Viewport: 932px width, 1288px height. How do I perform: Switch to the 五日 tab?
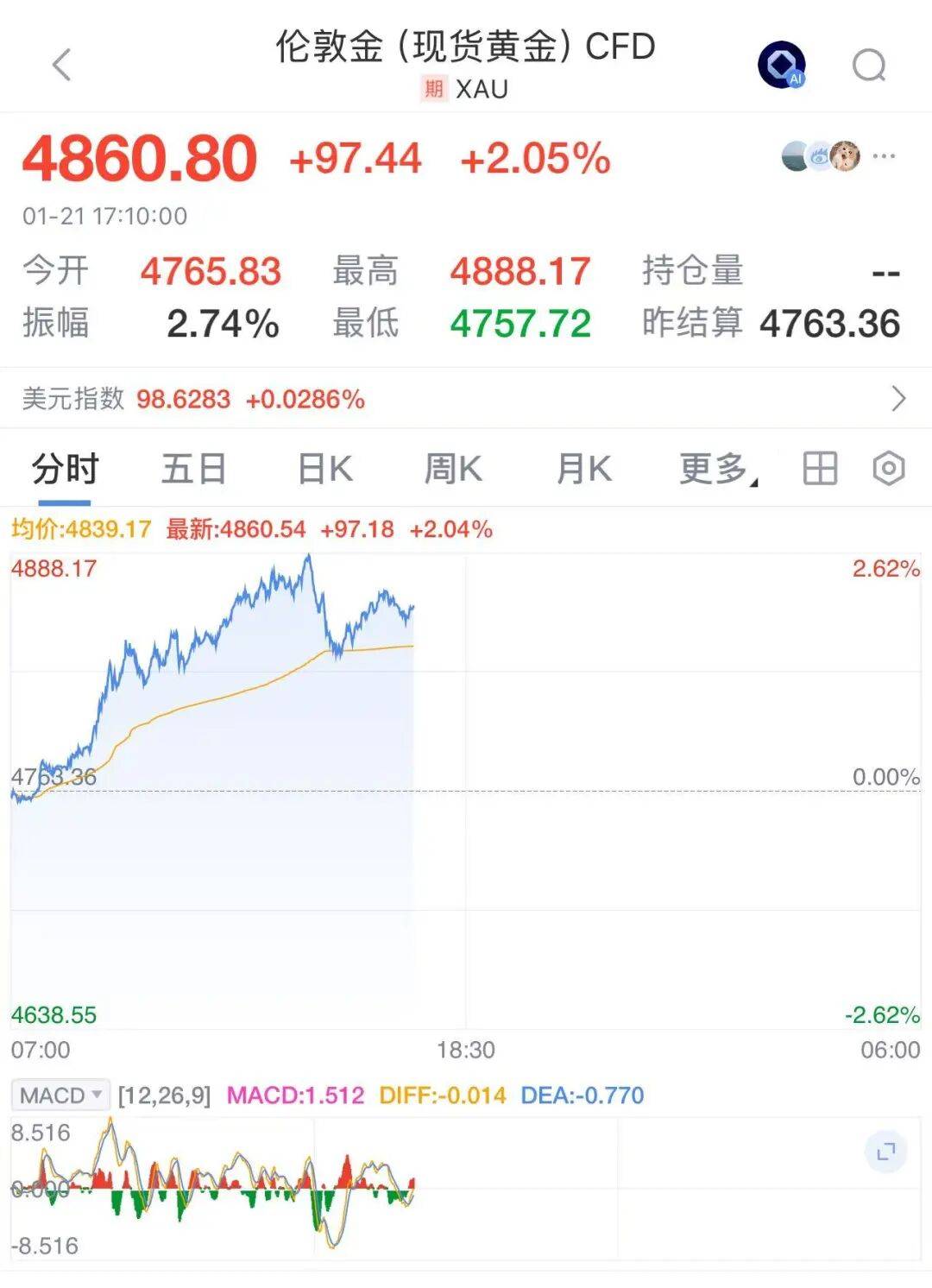(194, 470)
